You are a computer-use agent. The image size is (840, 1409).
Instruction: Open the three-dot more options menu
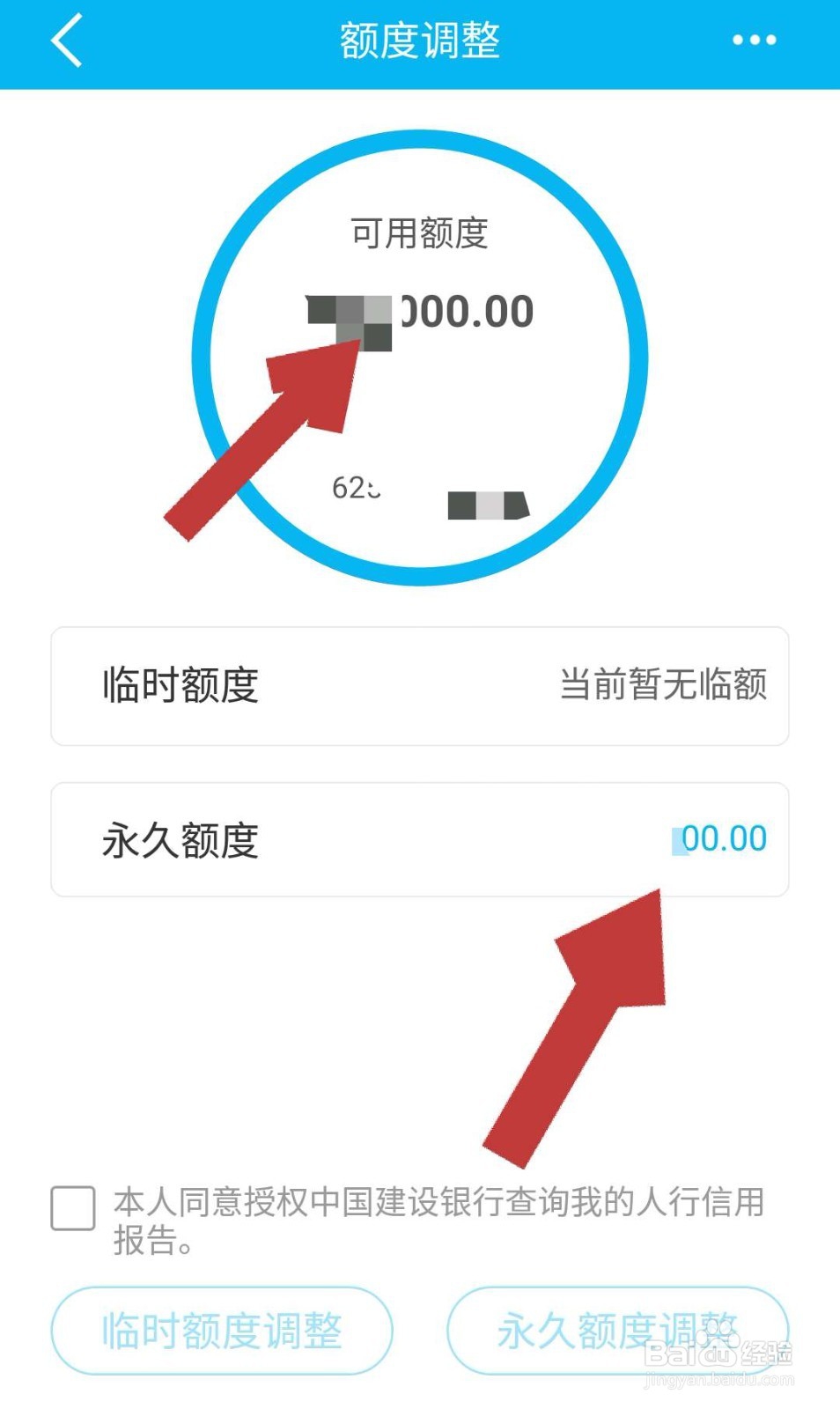(x=753, y=40)
